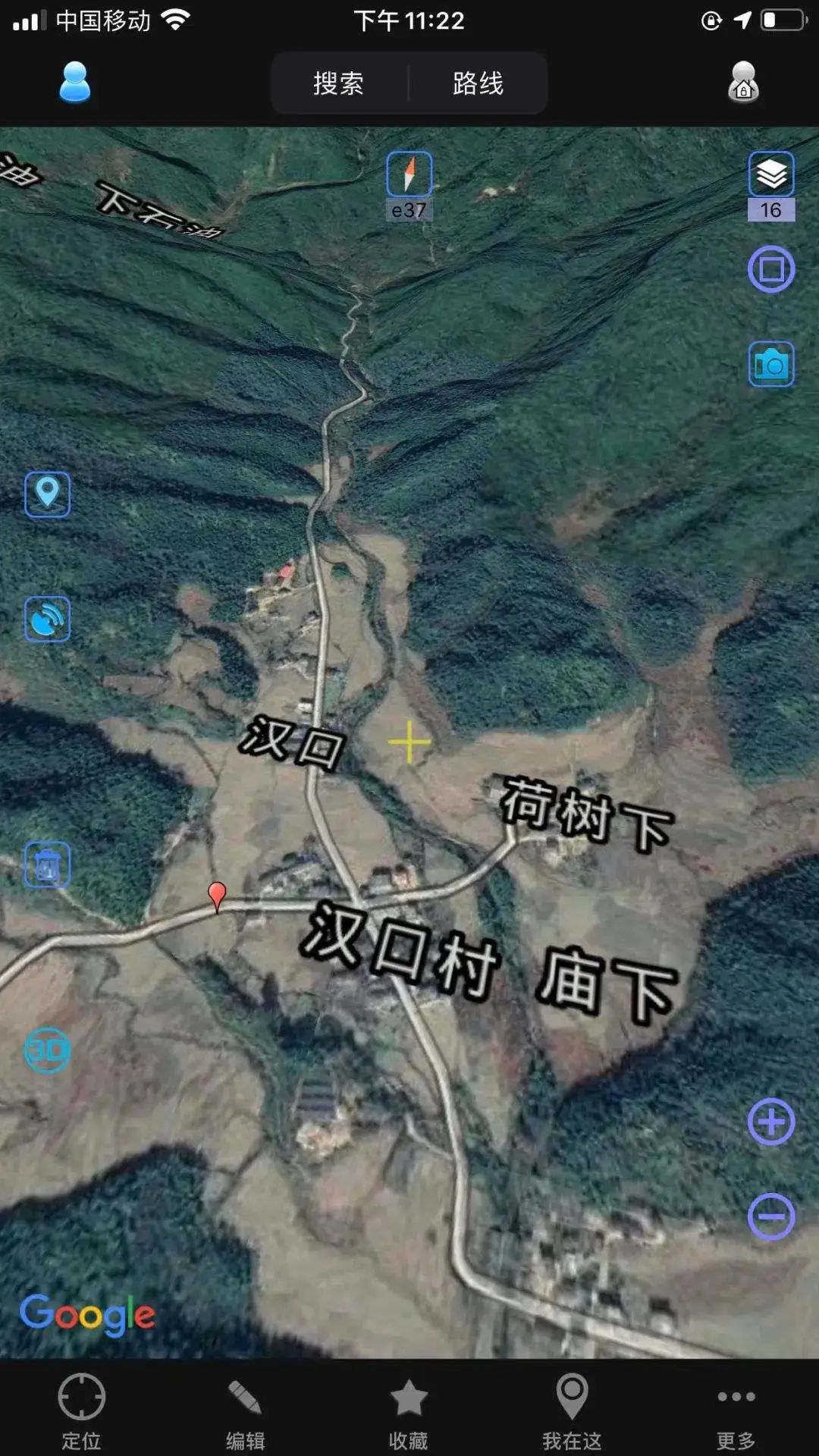Open the locked user icon

743,82
